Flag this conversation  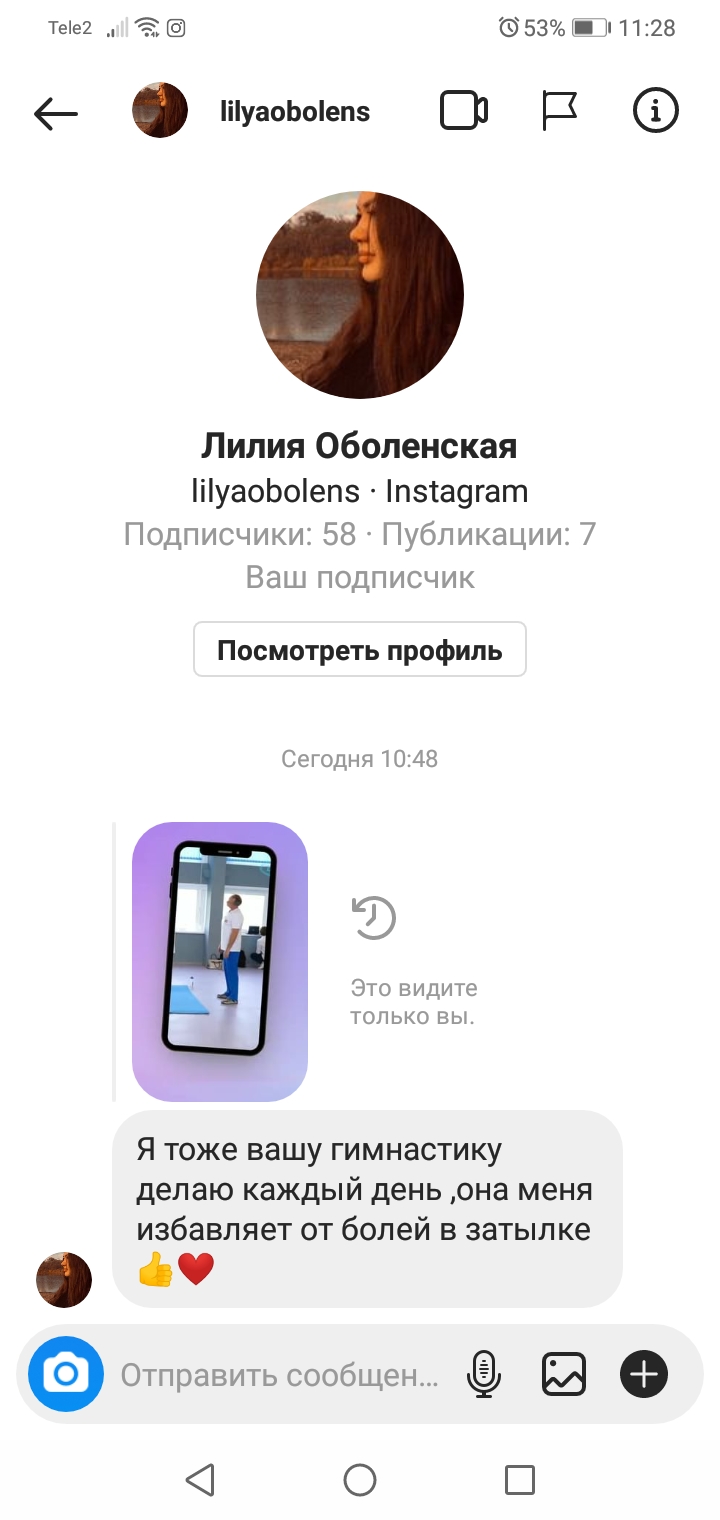click(x=559, y=111)
